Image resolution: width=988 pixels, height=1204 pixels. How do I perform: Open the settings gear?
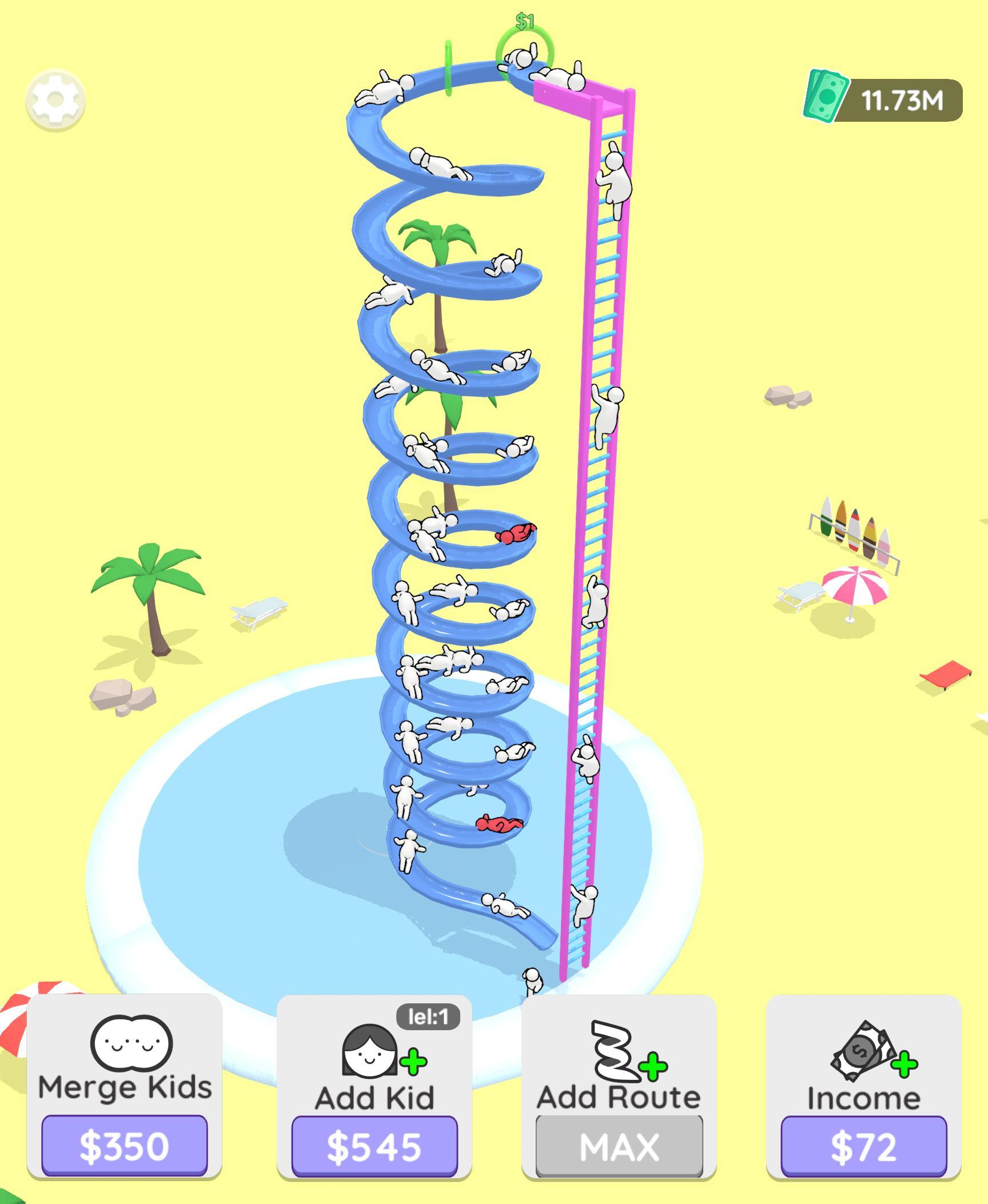click(55, 100)
